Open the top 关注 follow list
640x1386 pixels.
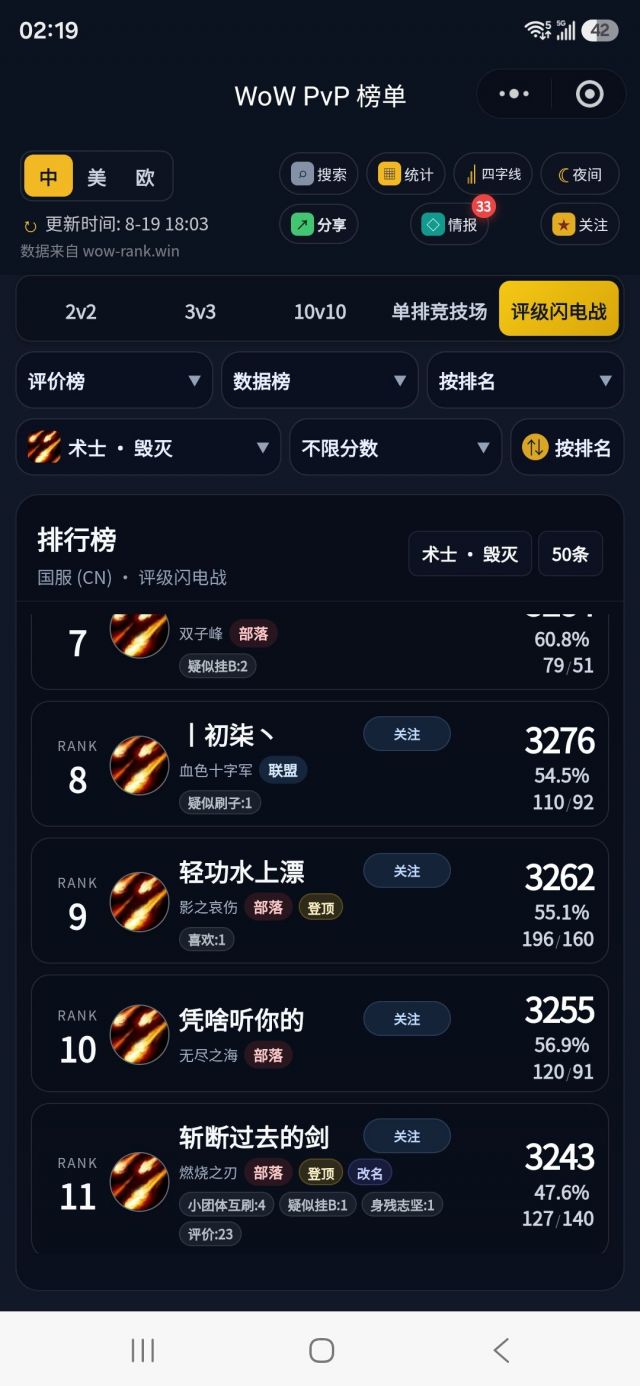[x=580, y=224]
